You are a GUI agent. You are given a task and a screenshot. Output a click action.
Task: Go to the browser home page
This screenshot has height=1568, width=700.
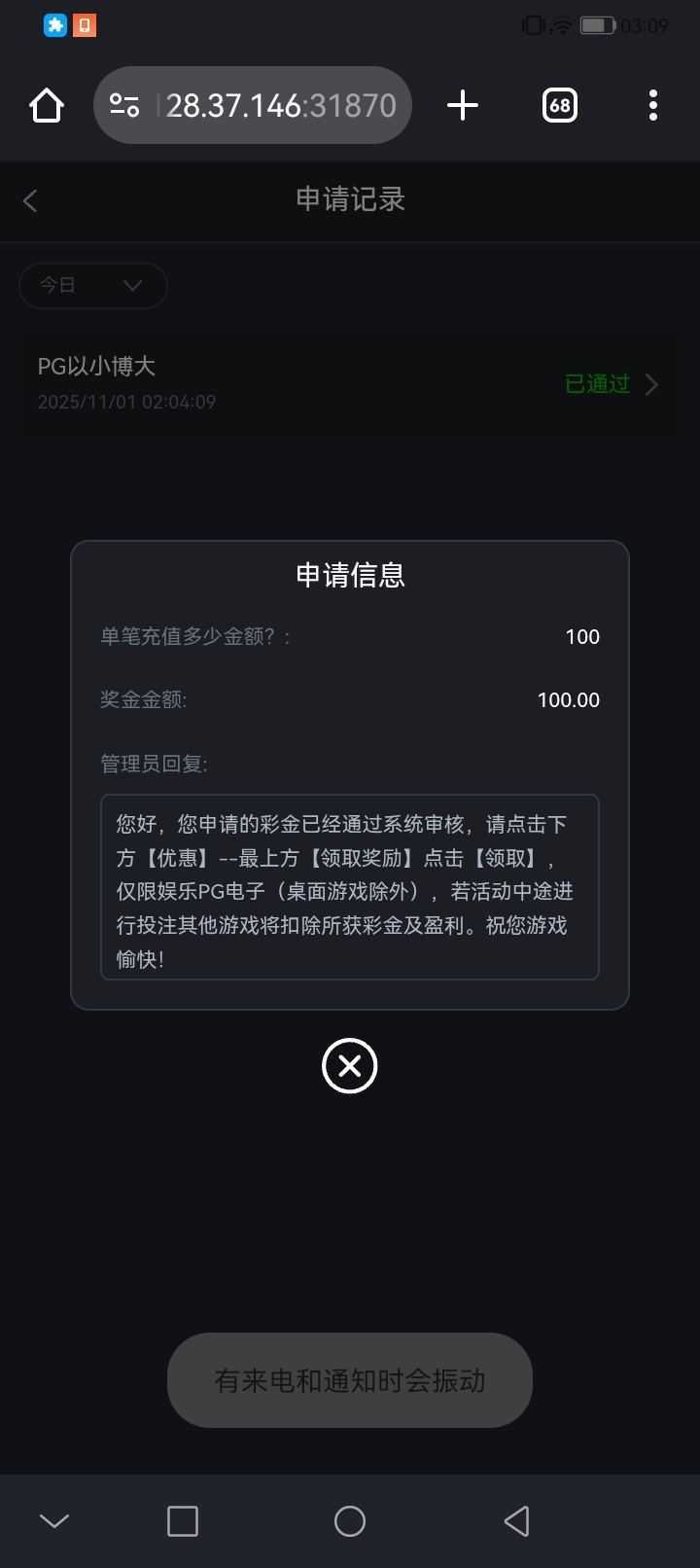tap(47, 105)
